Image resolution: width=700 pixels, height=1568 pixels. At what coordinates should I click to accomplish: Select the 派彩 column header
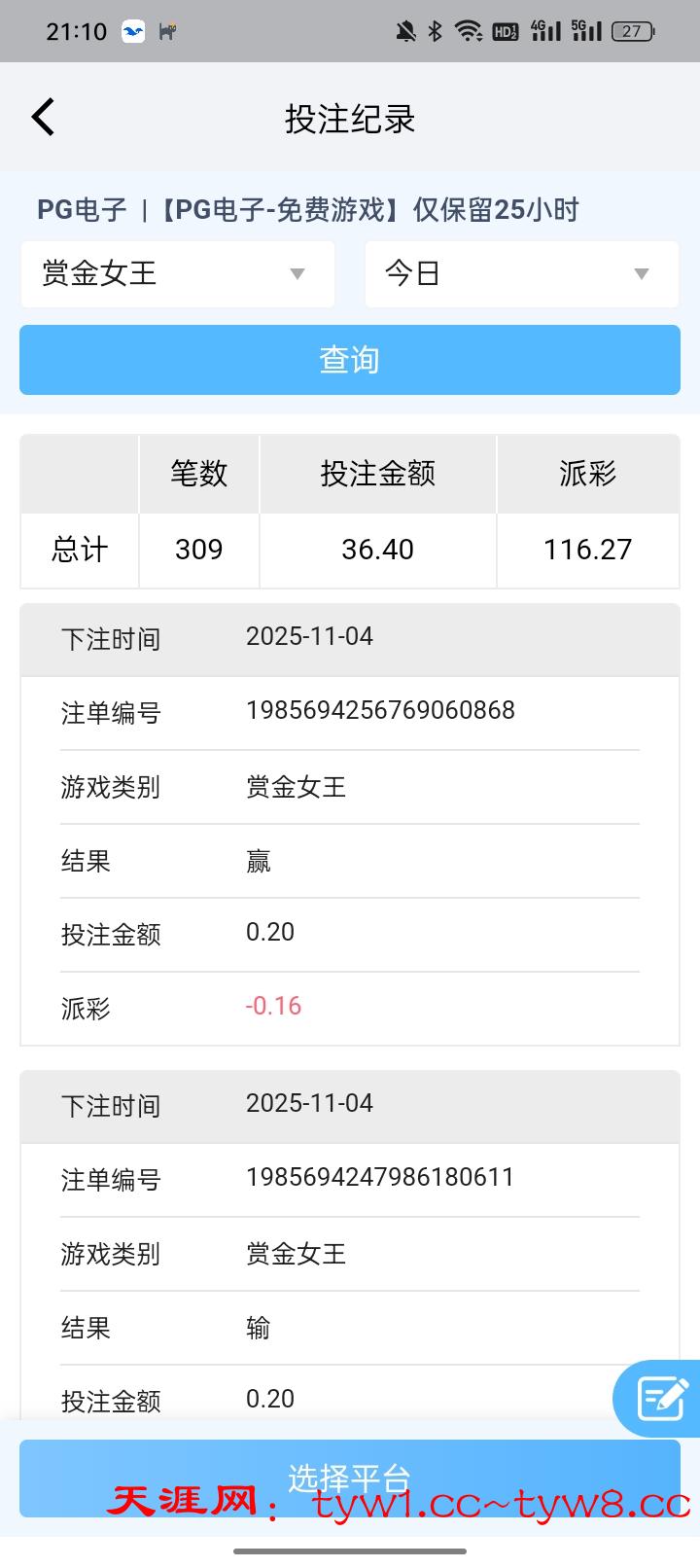587,474
